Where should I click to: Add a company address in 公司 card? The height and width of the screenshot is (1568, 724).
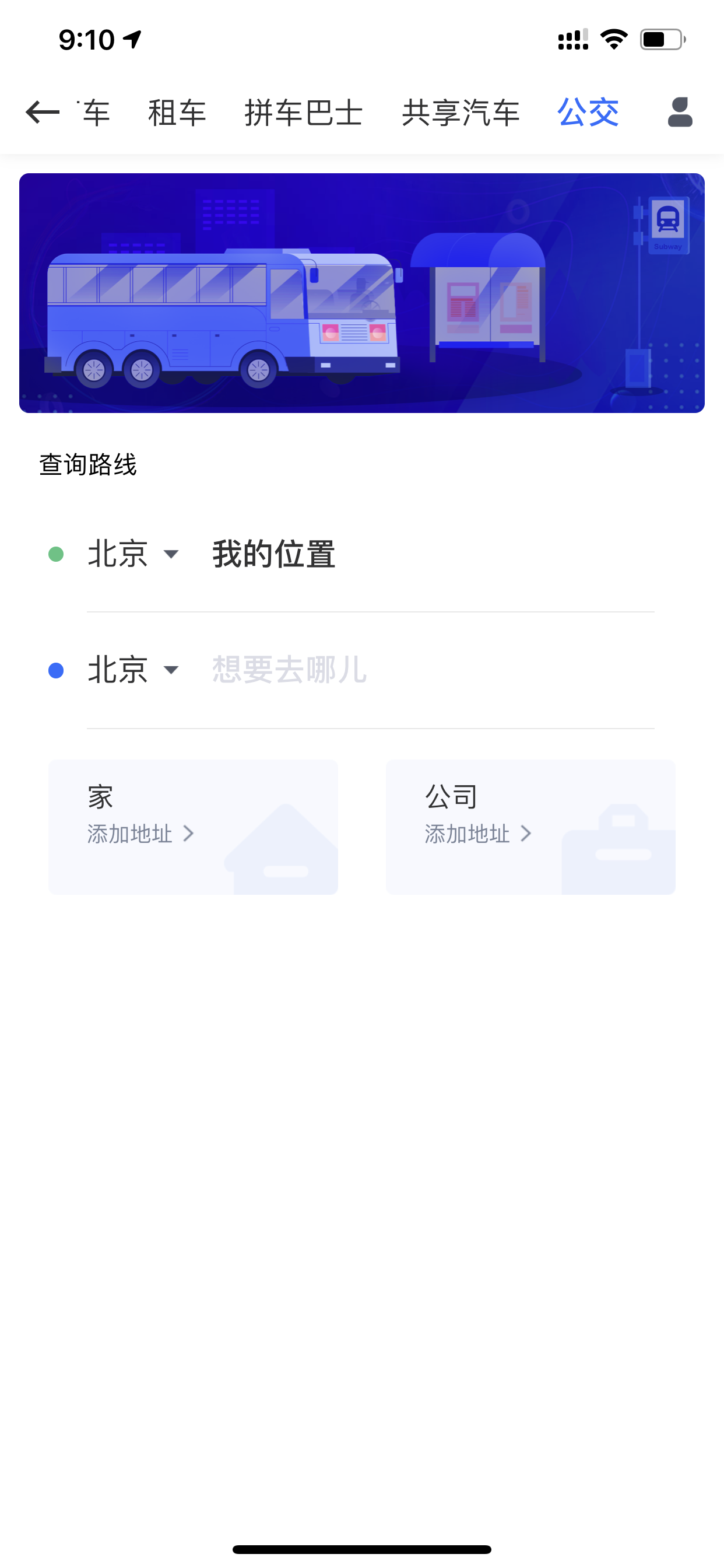530,827
